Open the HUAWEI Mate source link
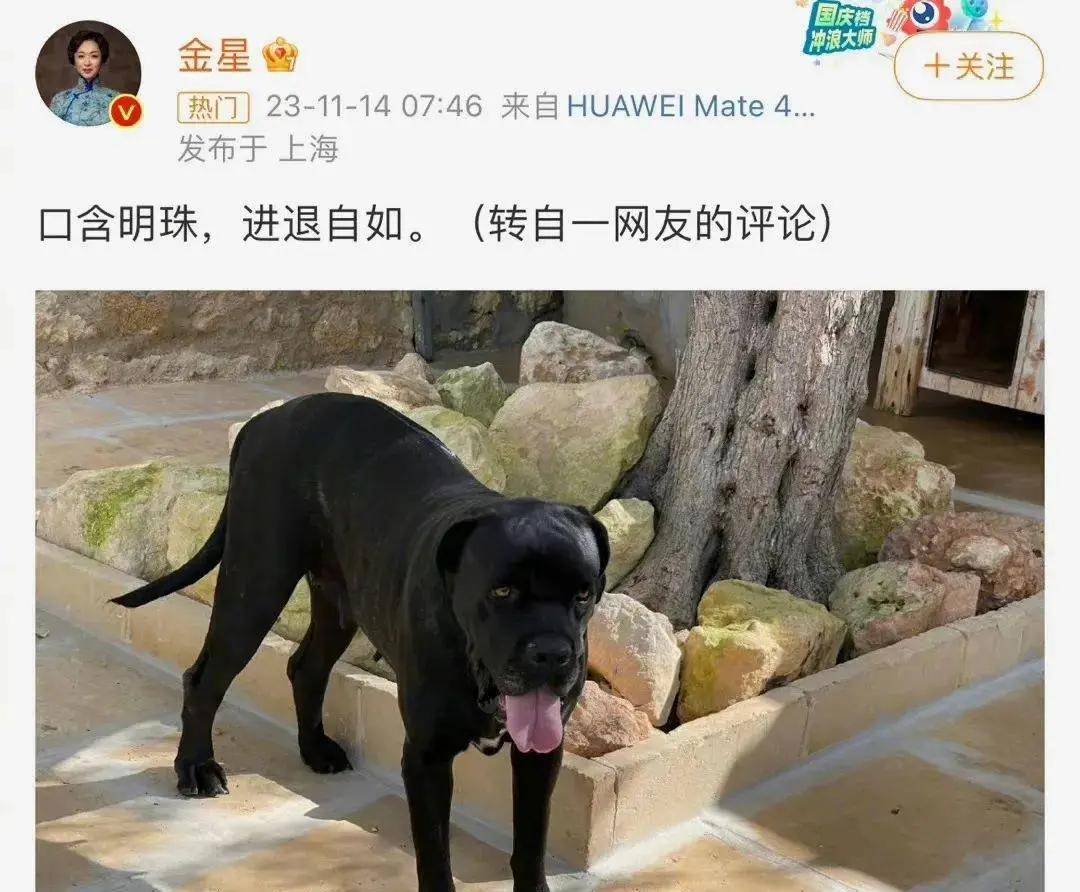This screenshot has height=892, width=1080. point(690,106)
